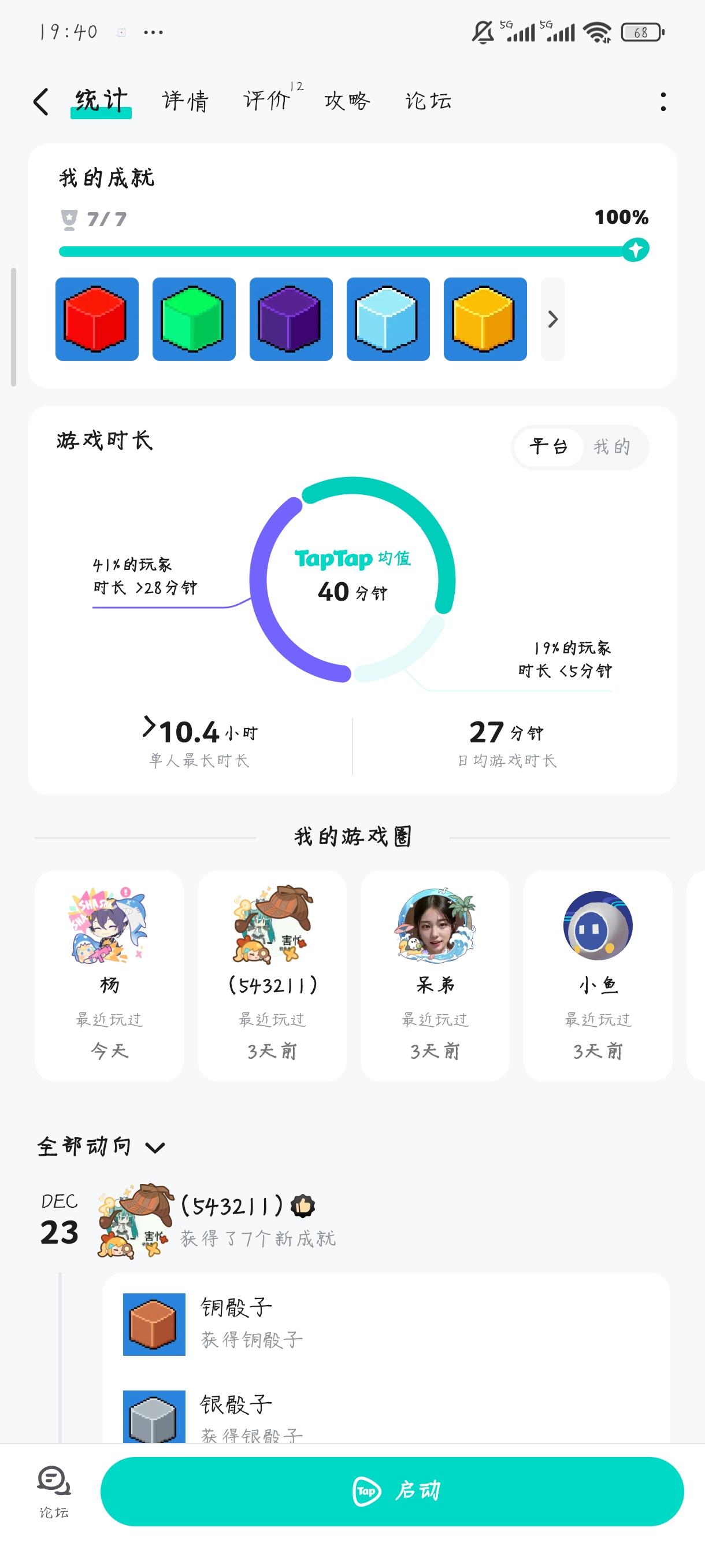The height and width of the screenshot is (1568, 705).
Task: Switch to the 详情 tab
Action: (185, 101)
